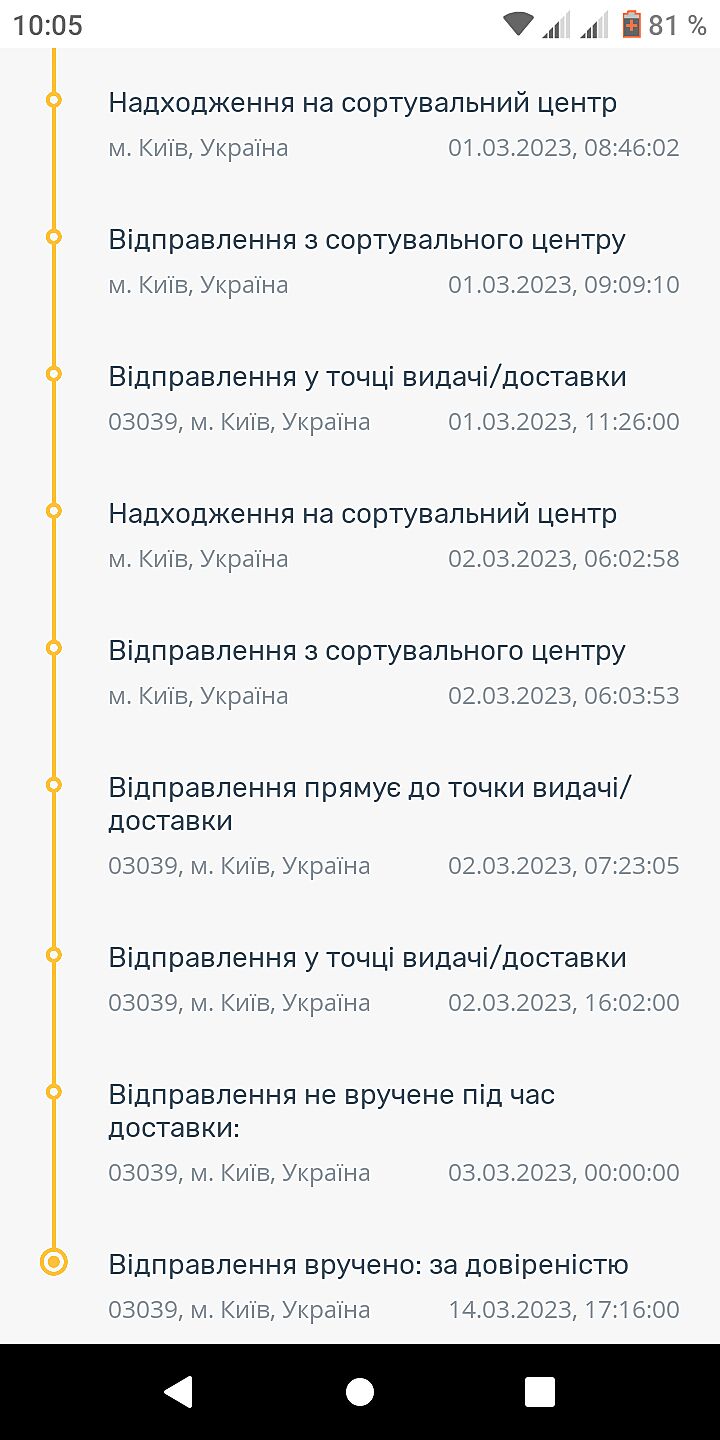The image size is (720, 1440).
Task: Tap the home button in the navigation bar
Action: 360,1391
